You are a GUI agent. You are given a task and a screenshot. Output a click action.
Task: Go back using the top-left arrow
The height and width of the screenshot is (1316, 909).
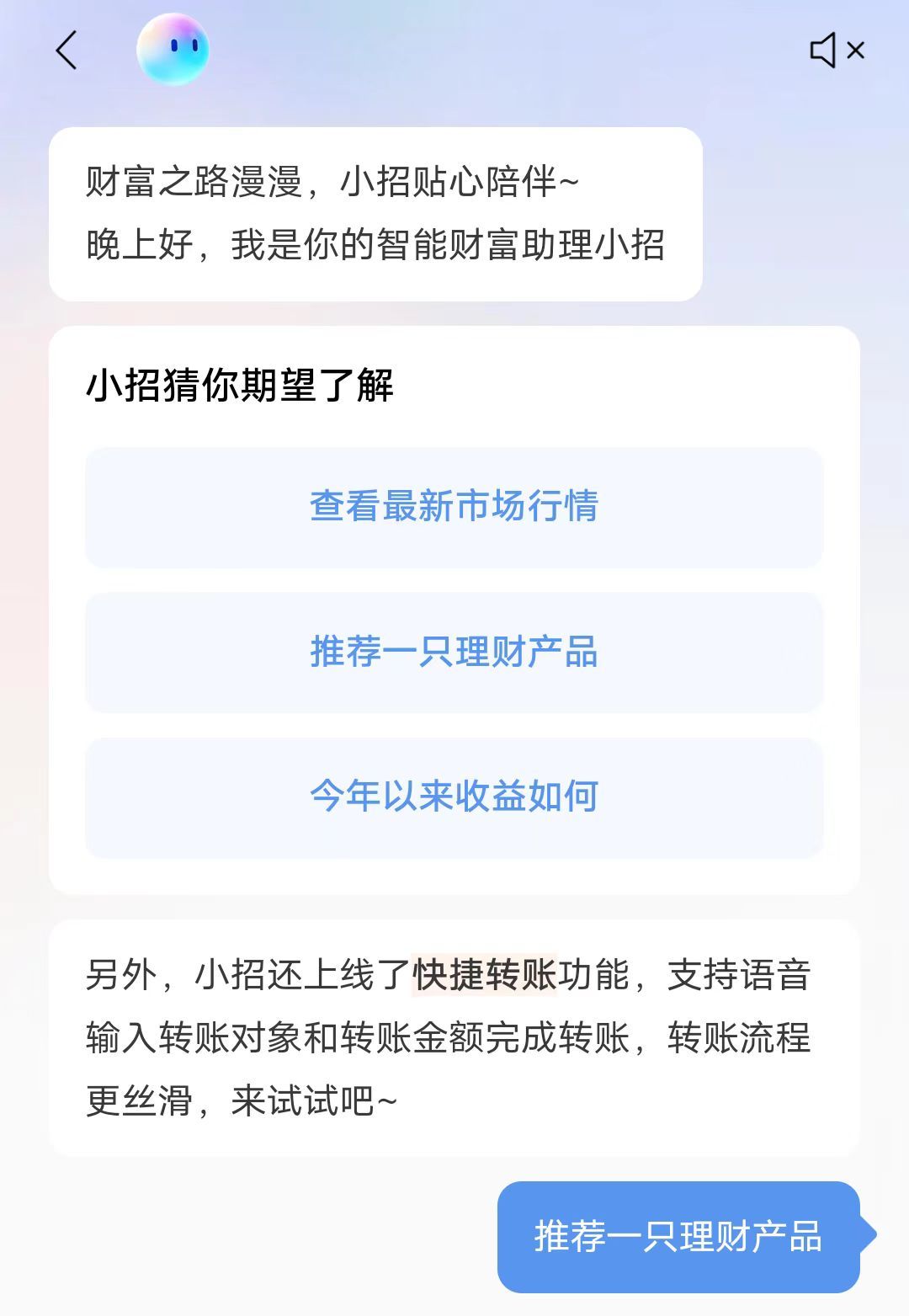(66, 51)
